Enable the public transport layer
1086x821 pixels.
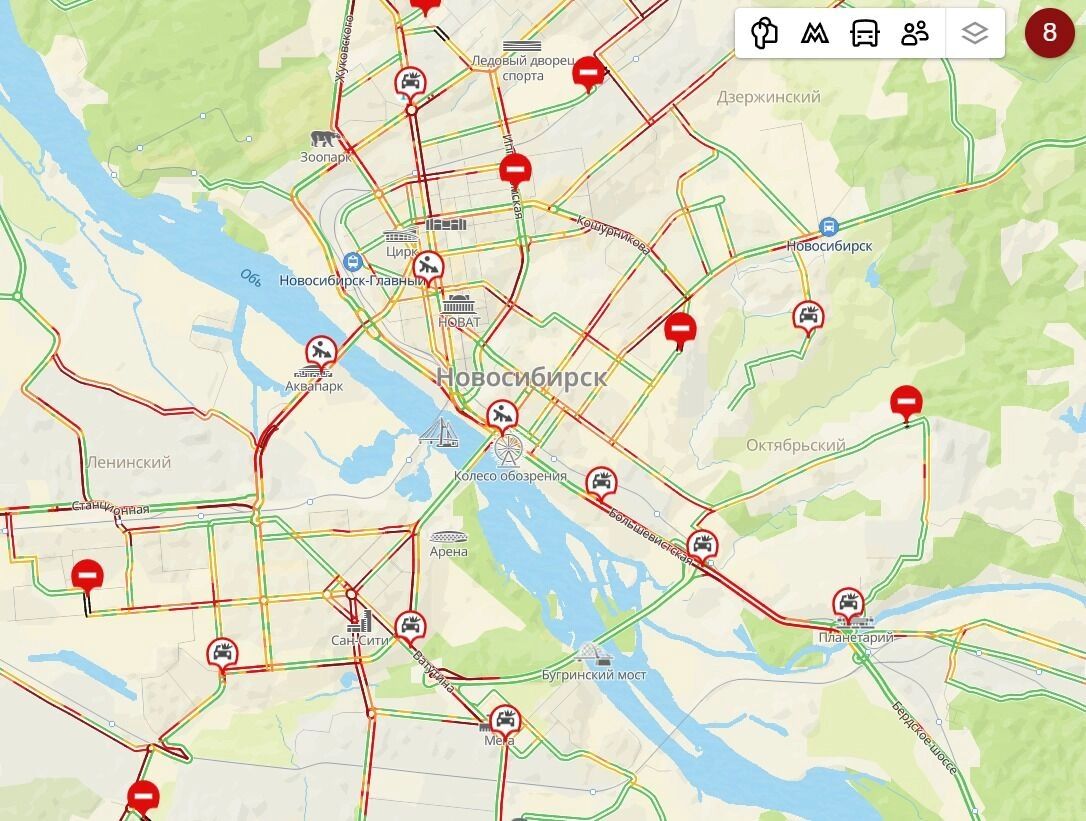click(x=865, y=33)
